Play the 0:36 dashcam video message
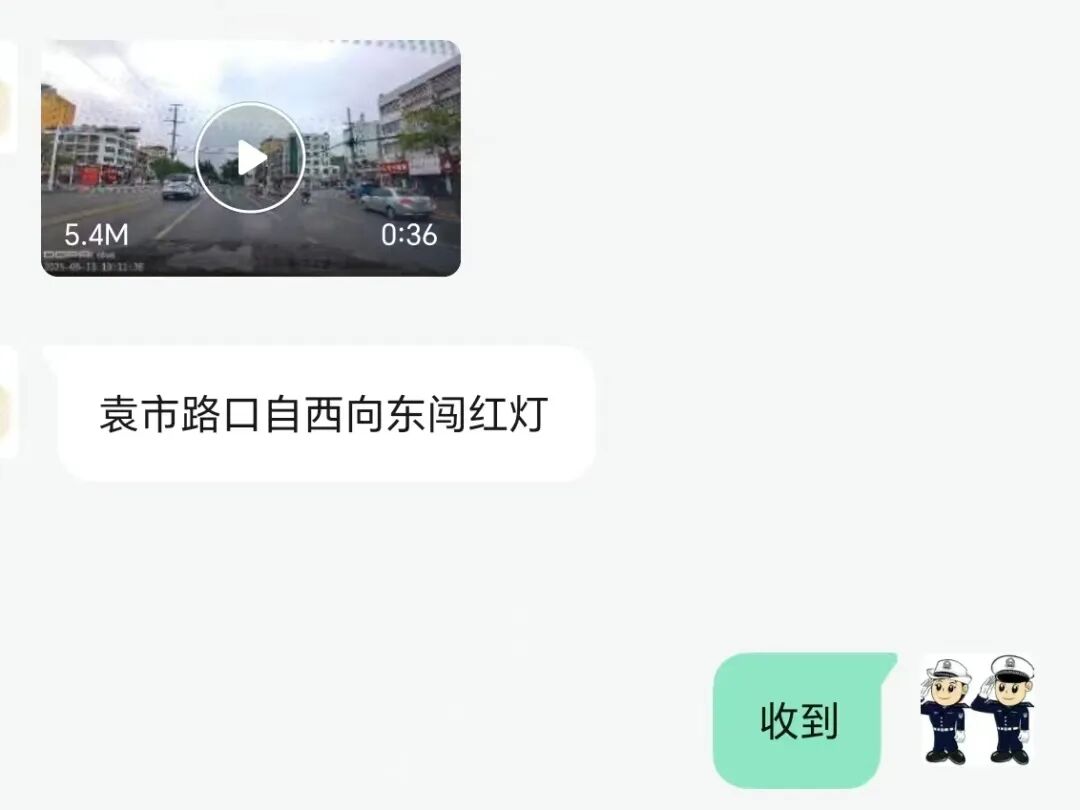Image resolution: width=1080 pixels, height=810 pixels. 250,158
